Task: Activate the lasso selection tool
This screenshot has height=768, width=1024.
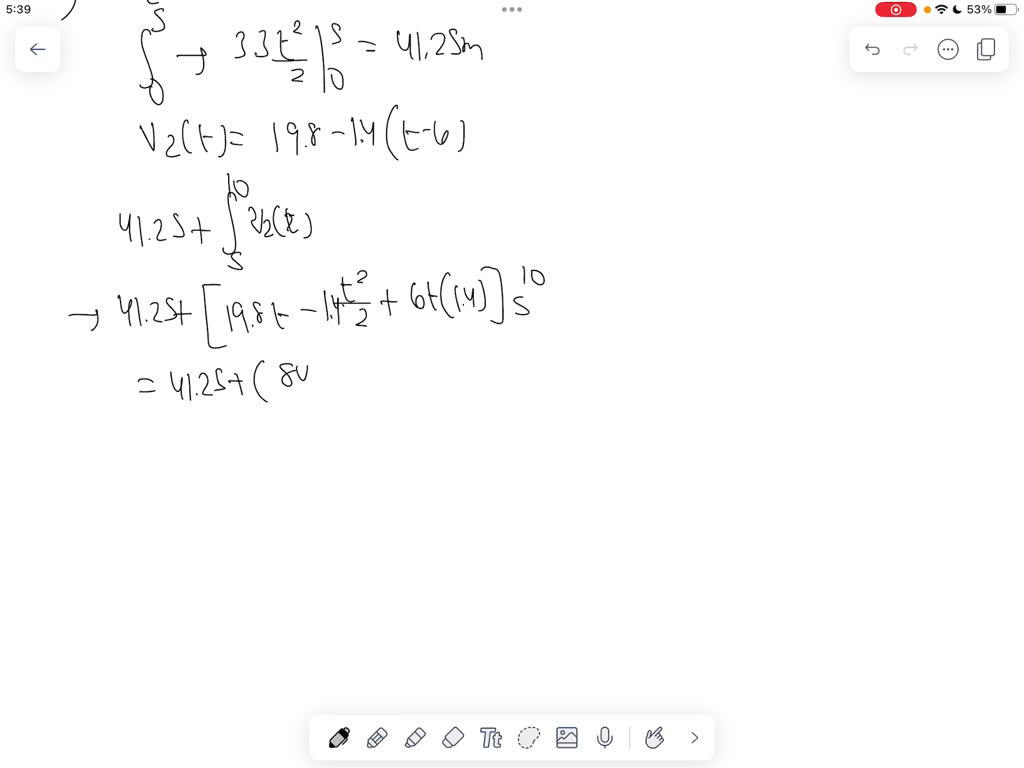Action: tap(529, 738)
